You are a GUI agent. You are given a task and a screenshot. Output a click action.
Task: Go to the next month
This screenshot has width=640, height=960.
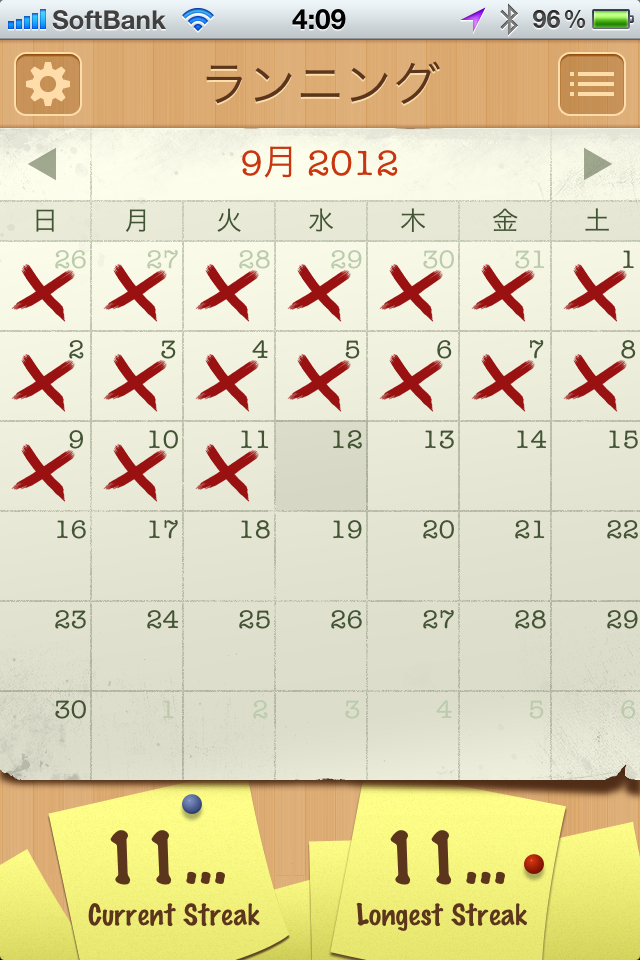[x=597, y=164]
